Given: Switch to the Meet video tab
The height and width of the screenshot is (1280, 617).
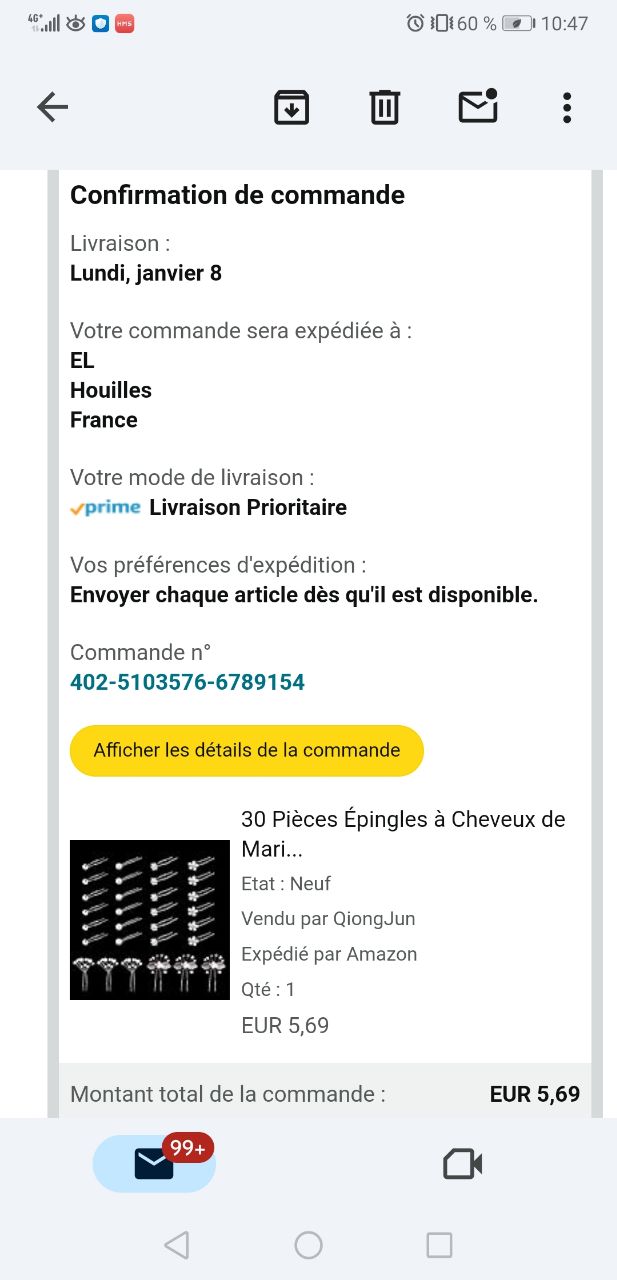Looking at the screenshot, I should (462, 1164).
